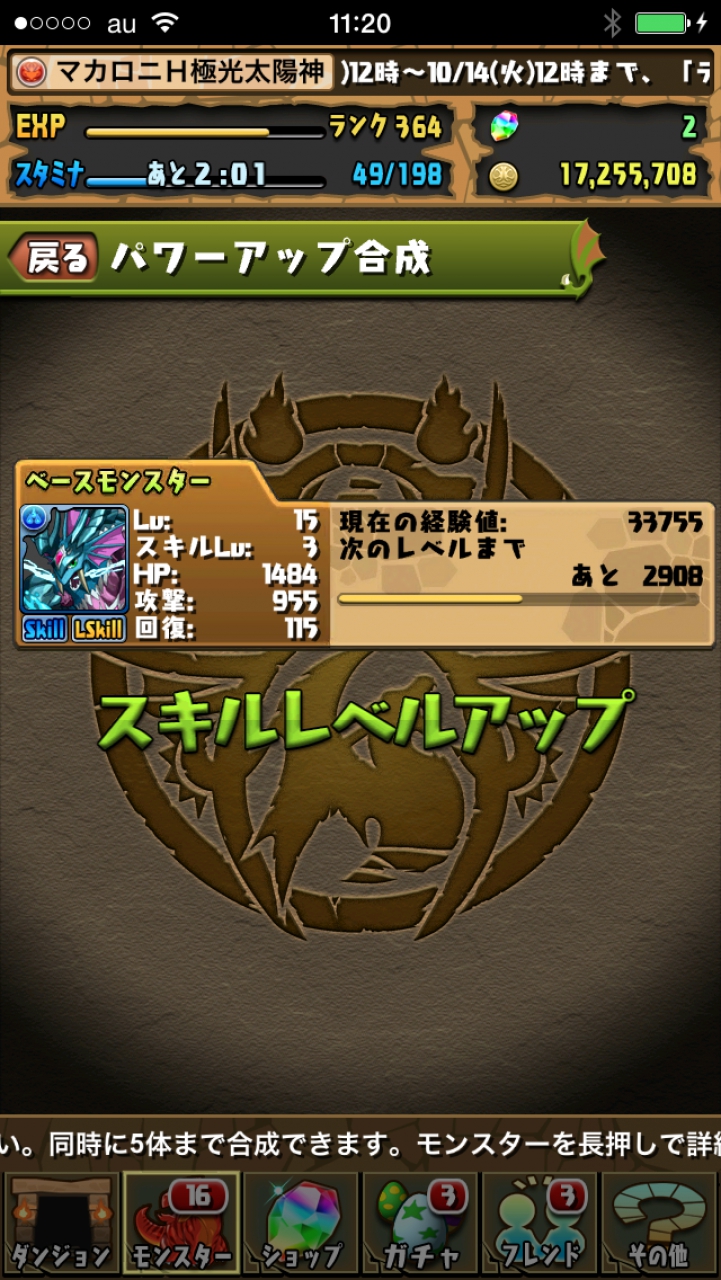
Task: Tap the base monster portrait
Action: 74,559
